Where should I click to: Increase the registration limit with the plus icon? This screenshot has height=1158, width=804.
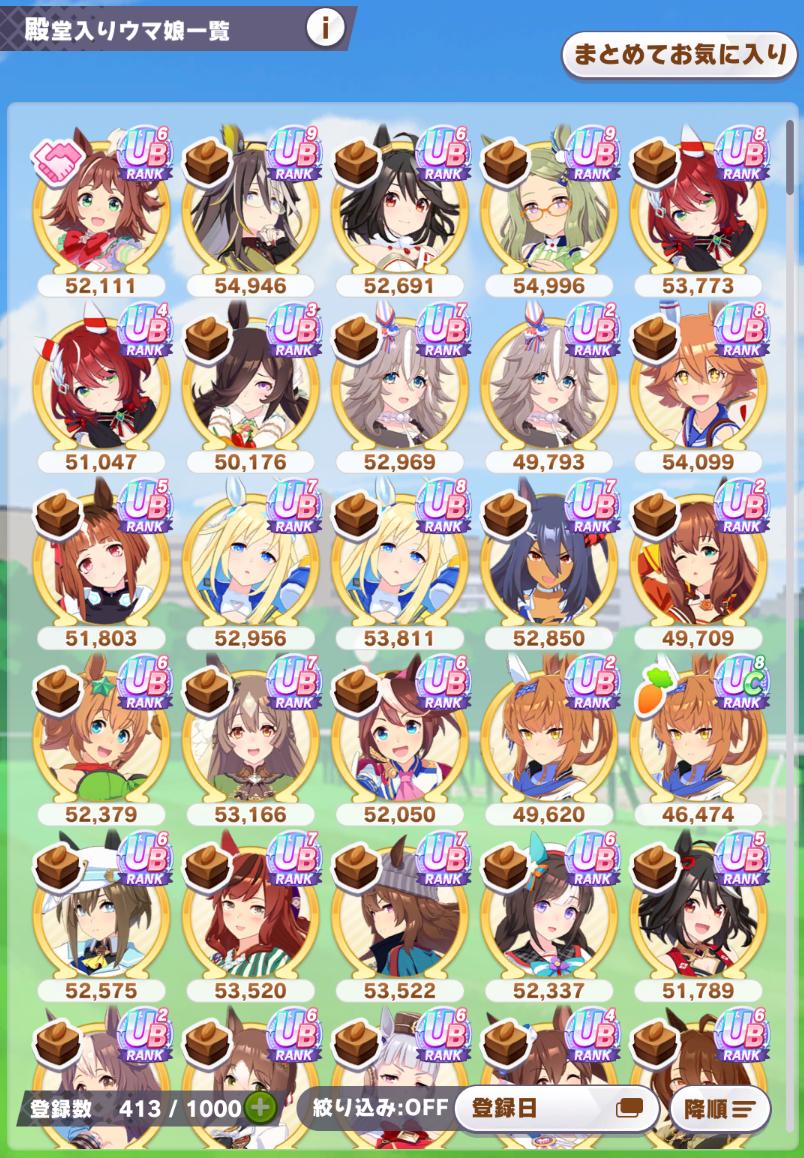click(x=261, y=1107)
